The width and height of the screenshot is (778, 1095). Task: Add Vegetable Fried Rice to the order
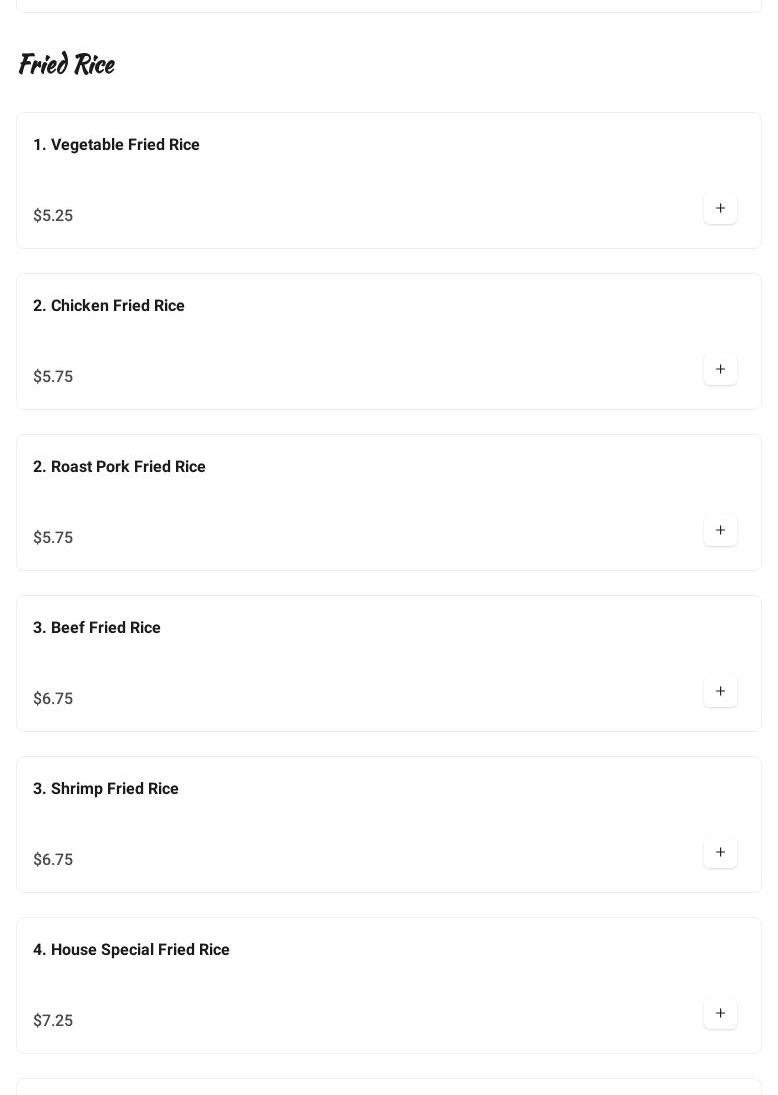click(720, 209)
